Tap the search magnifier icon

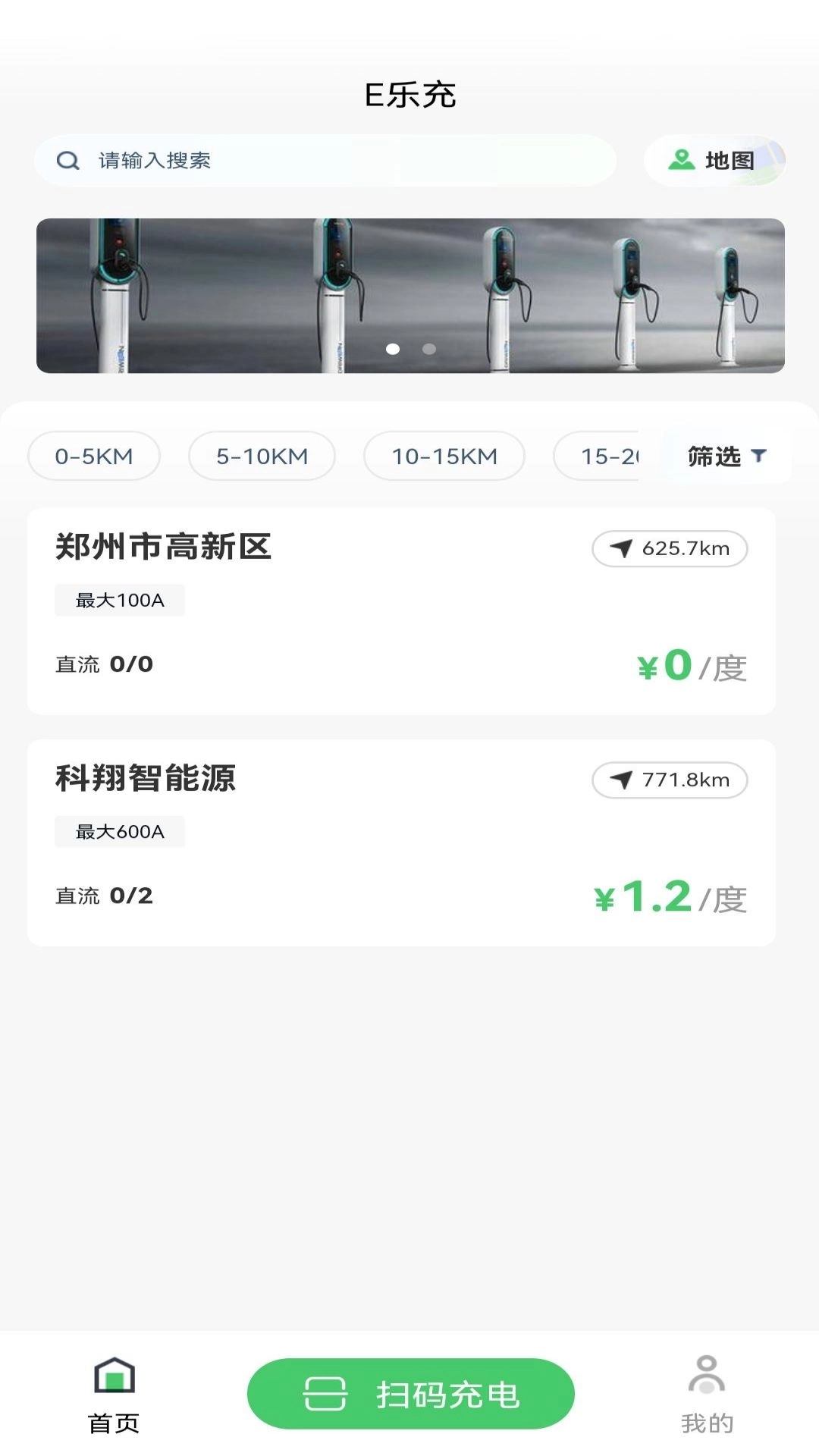67,160
